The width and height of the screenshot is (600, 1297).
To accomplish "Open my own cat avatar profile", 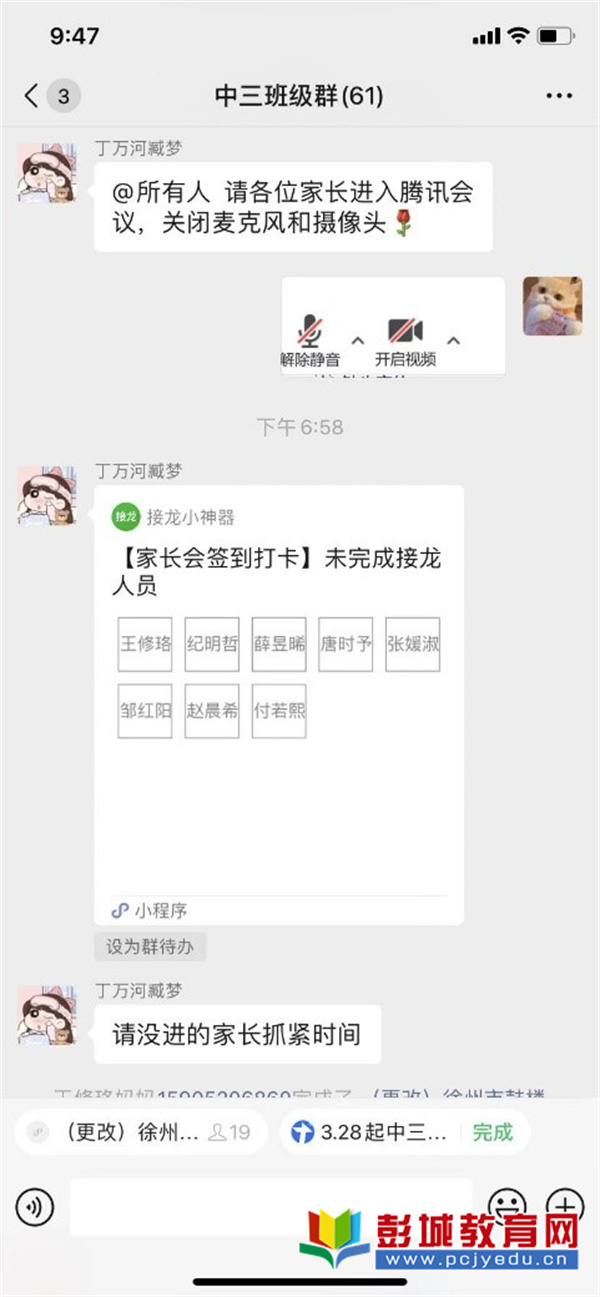I will point(552,305).
